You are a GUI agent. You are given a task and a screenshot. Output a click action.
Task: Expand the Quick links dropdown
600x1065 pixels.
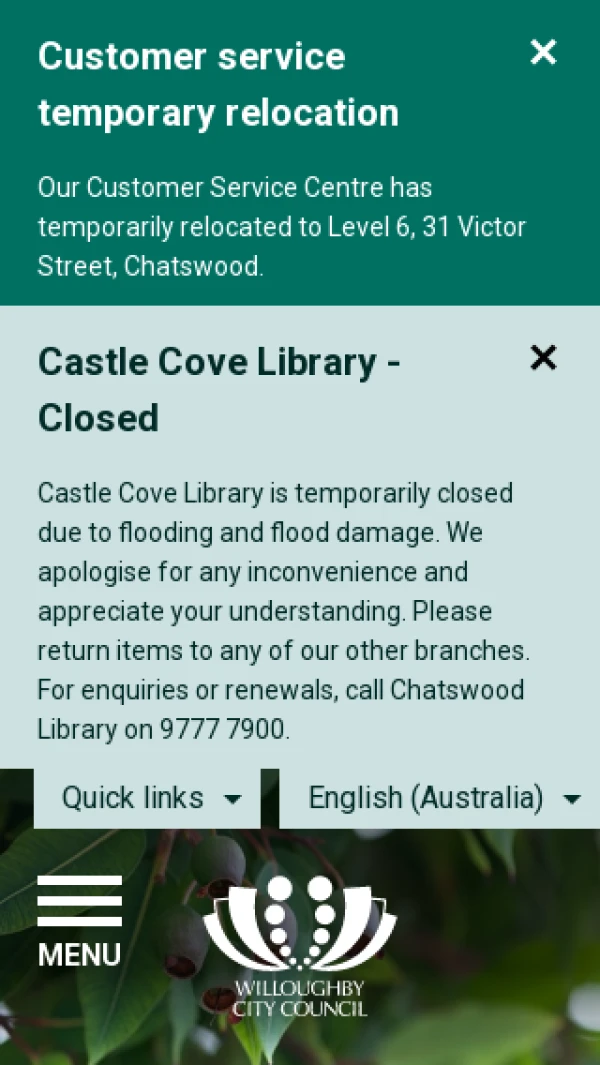point(150,798)
